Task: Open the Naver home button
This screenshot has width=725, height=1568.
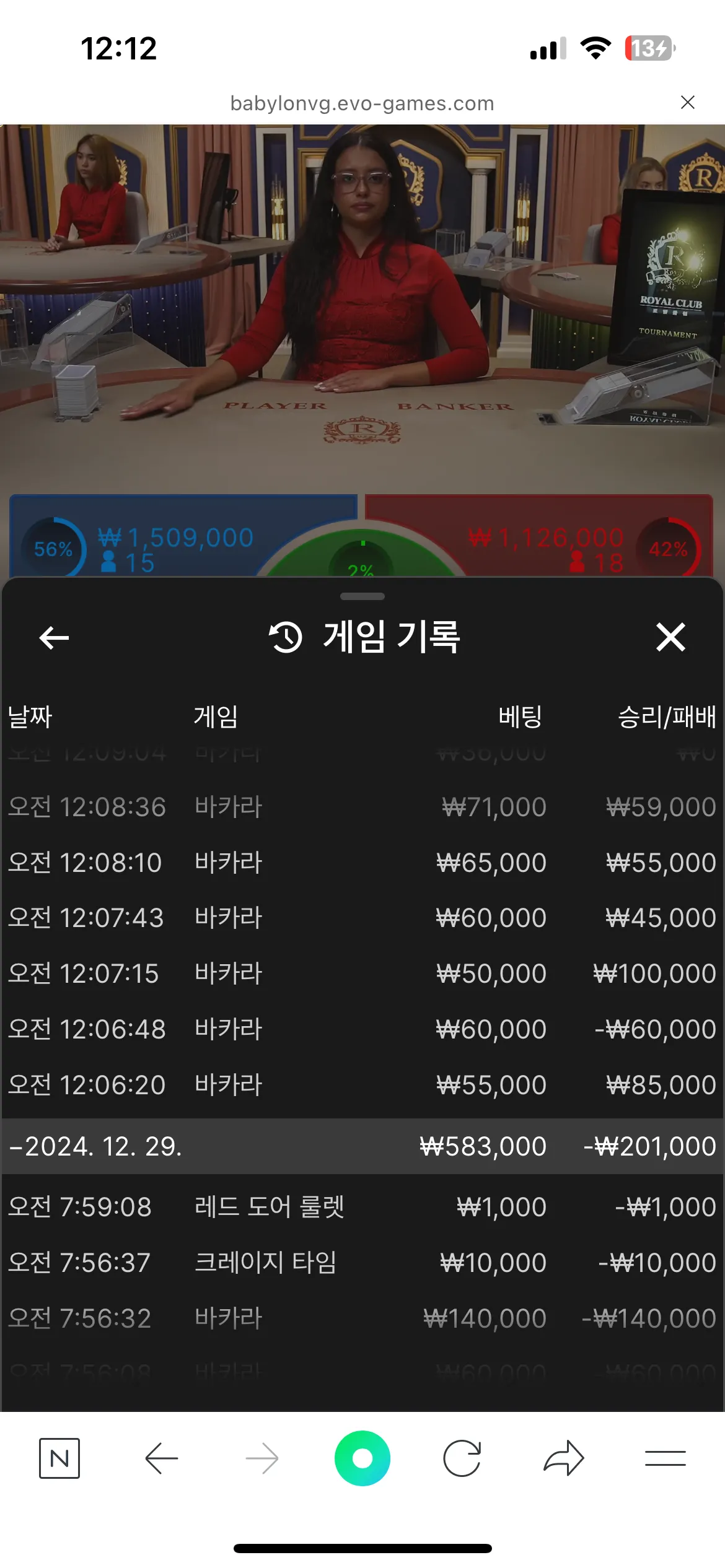Action: click(x=59, y=1458)
